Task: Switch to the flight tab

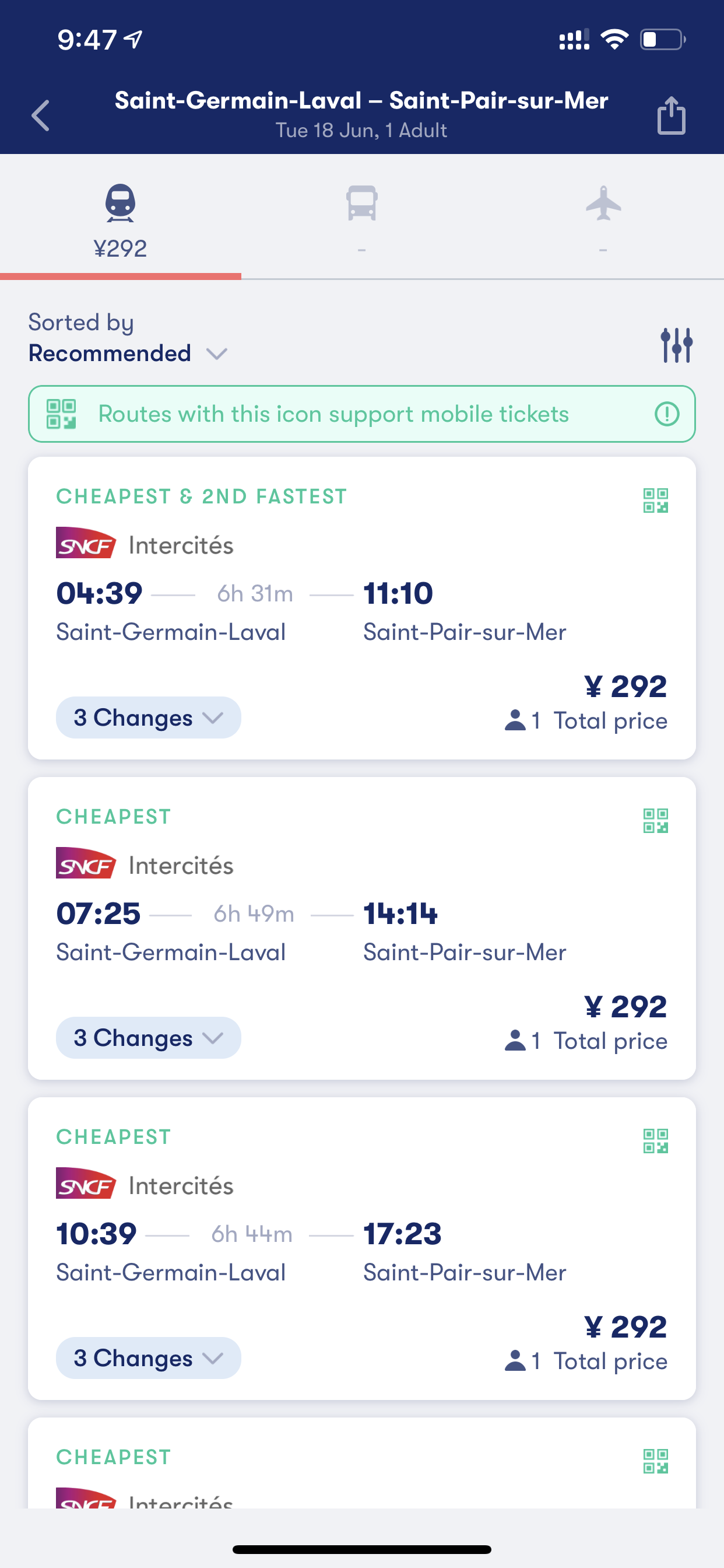Action: click(x=603, y=222)
